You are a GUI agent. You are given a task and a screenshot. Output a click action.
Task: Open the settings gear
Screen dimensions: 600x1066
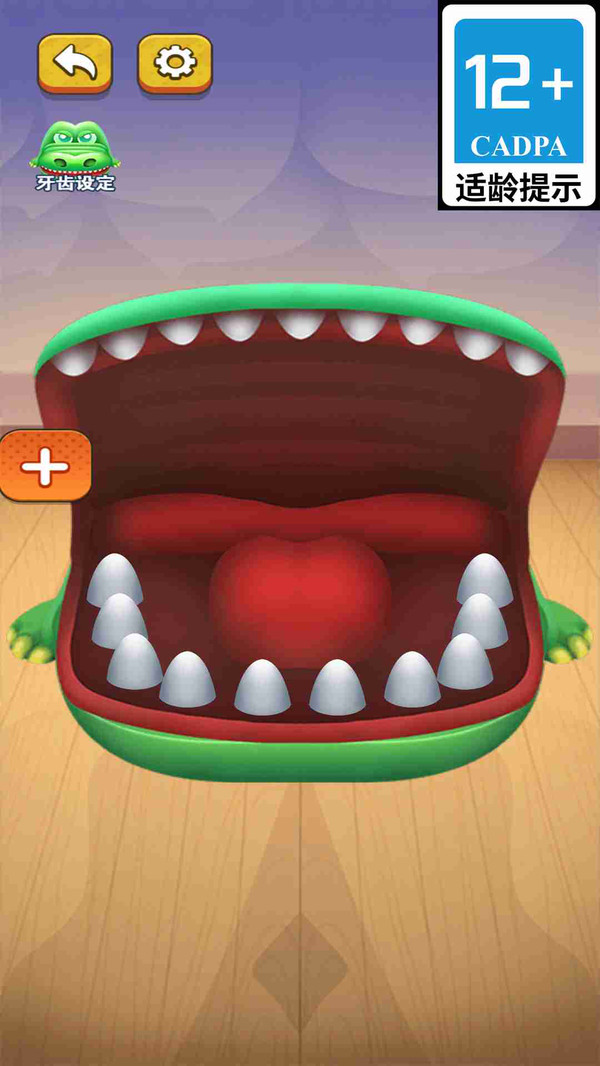175,63
